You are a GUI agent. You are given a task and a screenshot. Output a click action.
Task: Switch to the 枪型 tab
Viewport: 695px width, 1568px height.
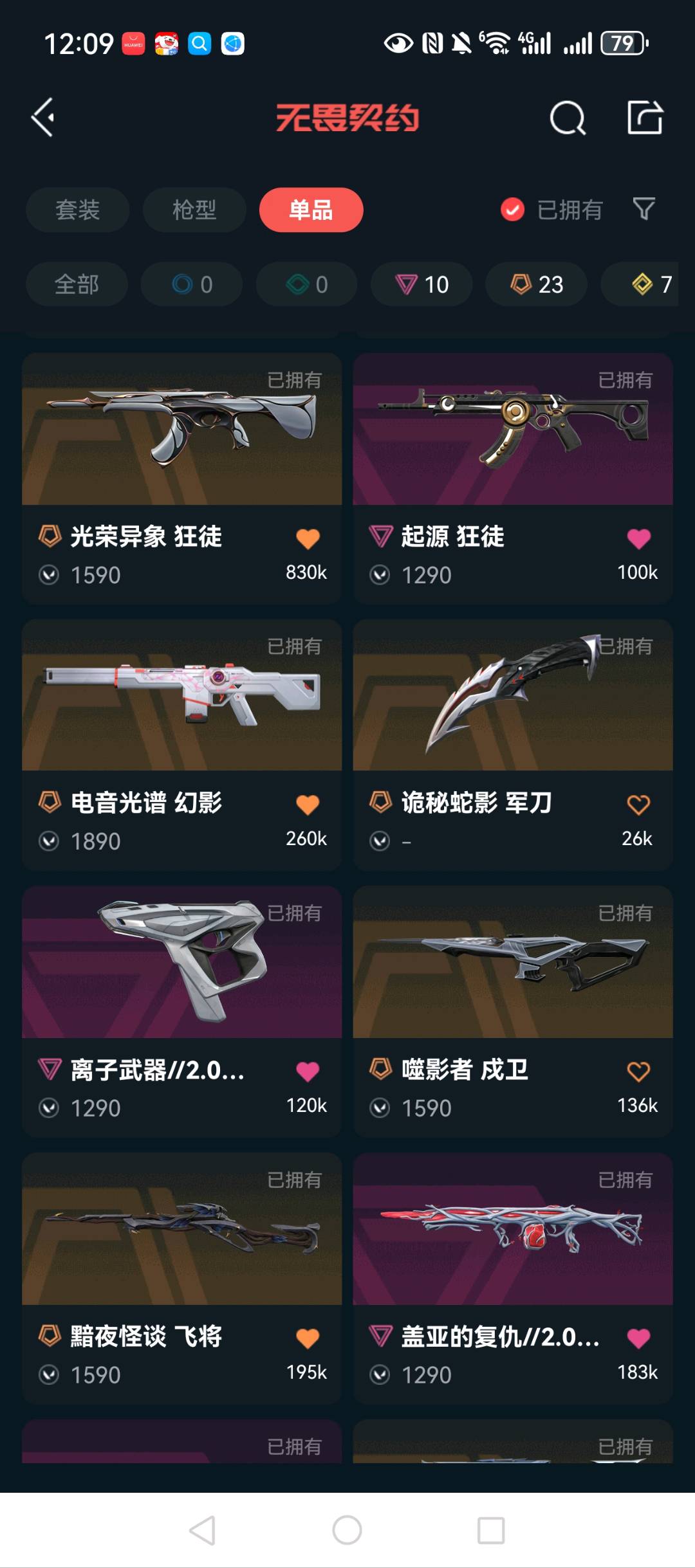(194, 210)
